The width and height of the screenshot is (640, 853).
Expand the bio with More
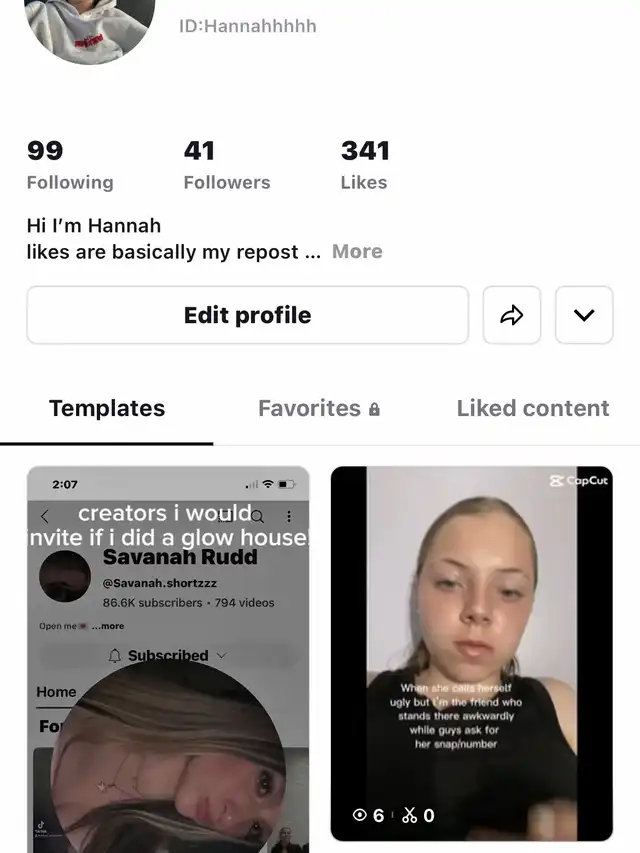click(x=357, y=252)
